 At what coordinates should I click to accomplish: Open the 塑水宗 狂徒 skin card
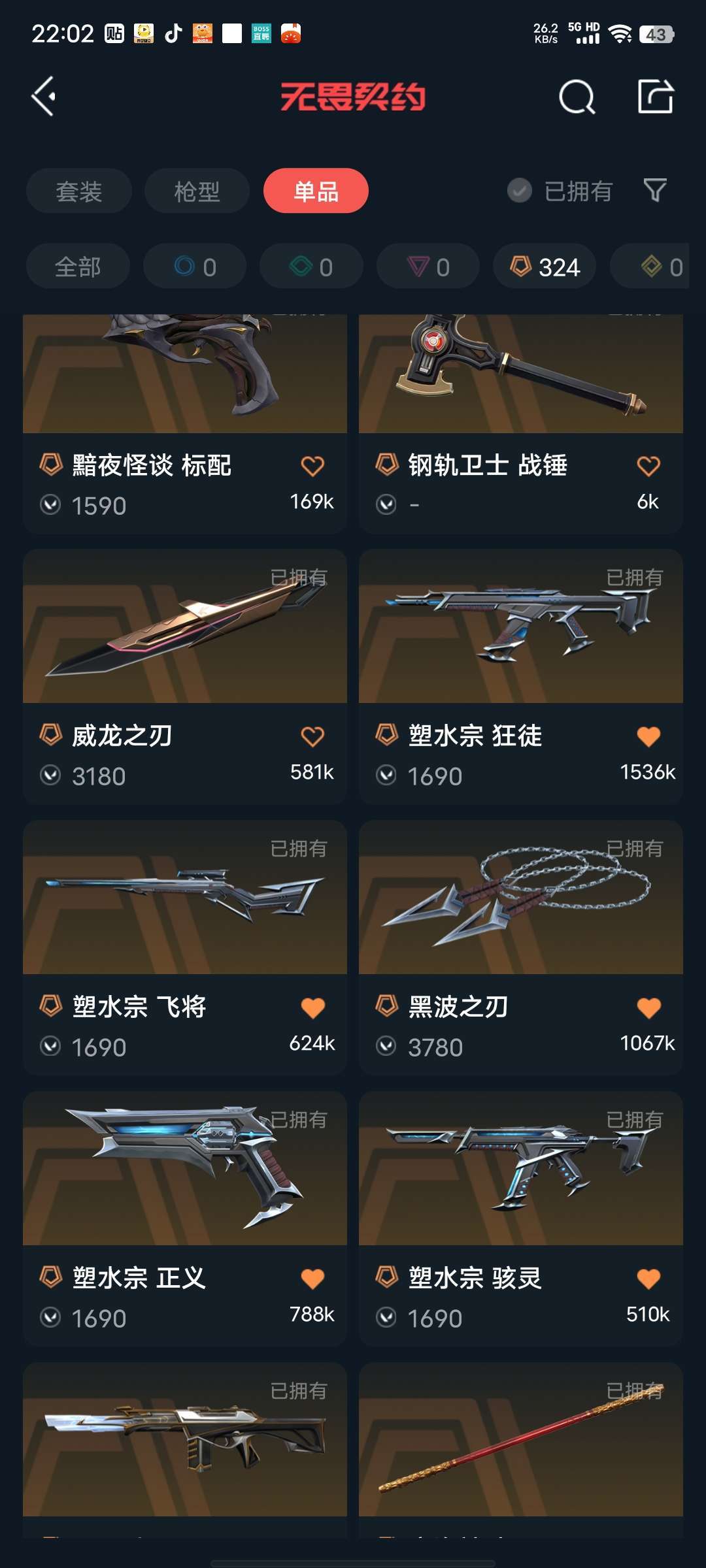[521, 677]
